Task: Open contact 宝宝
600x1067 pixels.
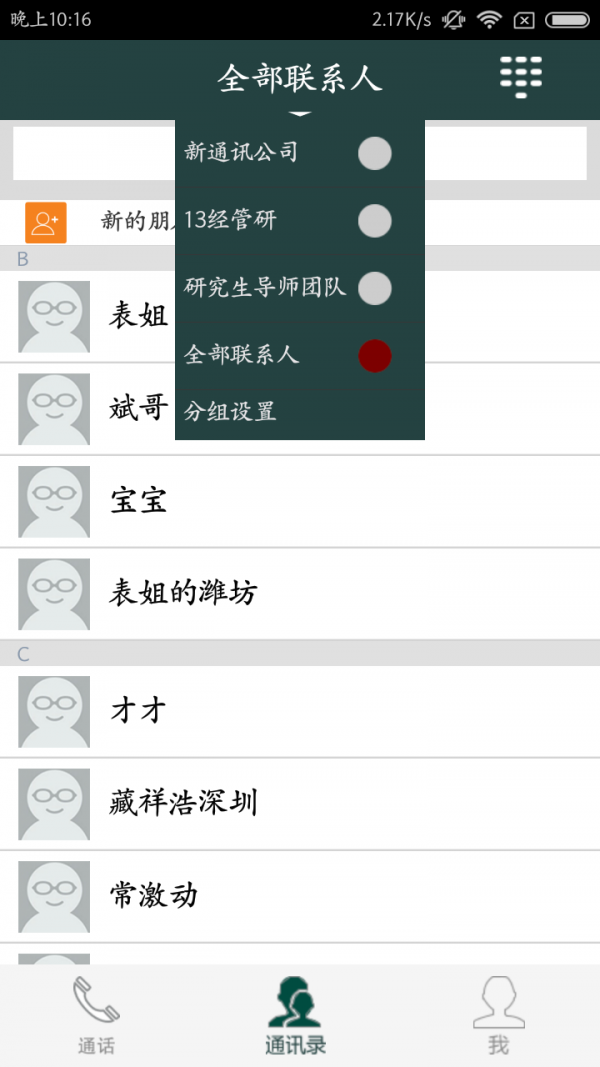Action: tap(300, 502)
